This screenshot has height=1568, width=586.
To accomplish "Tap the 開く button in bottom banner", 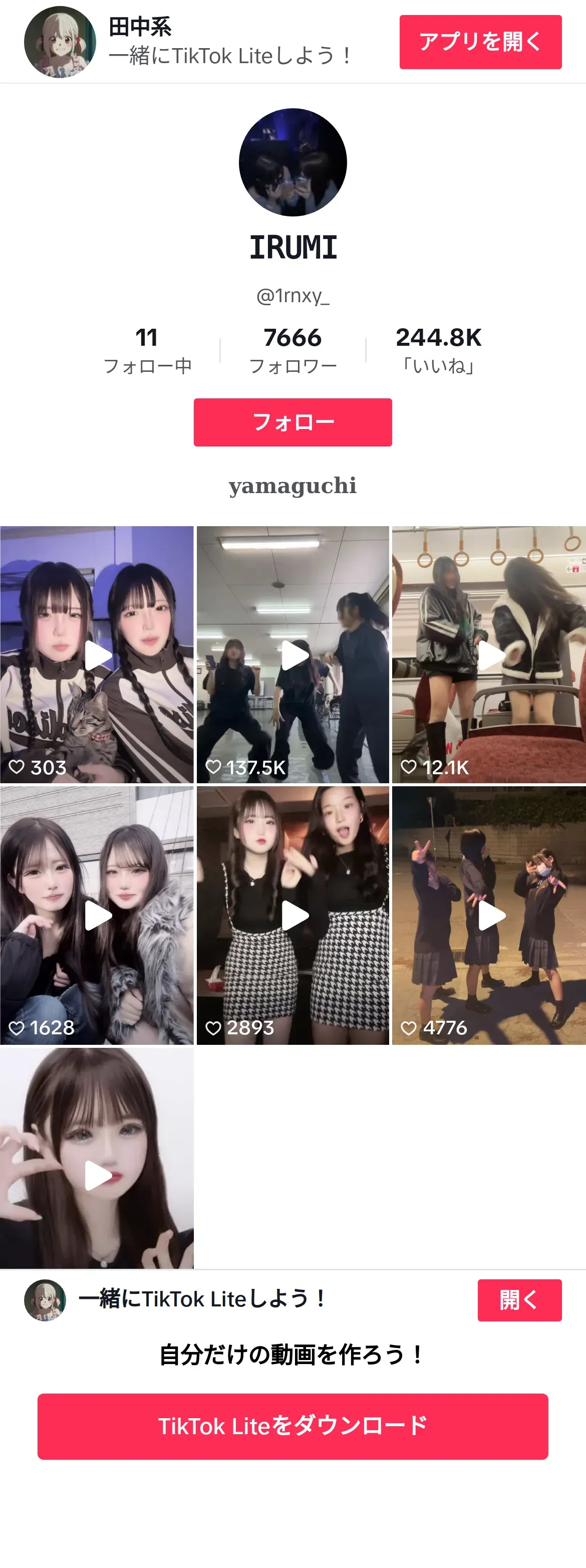I will coord(519,1300).
